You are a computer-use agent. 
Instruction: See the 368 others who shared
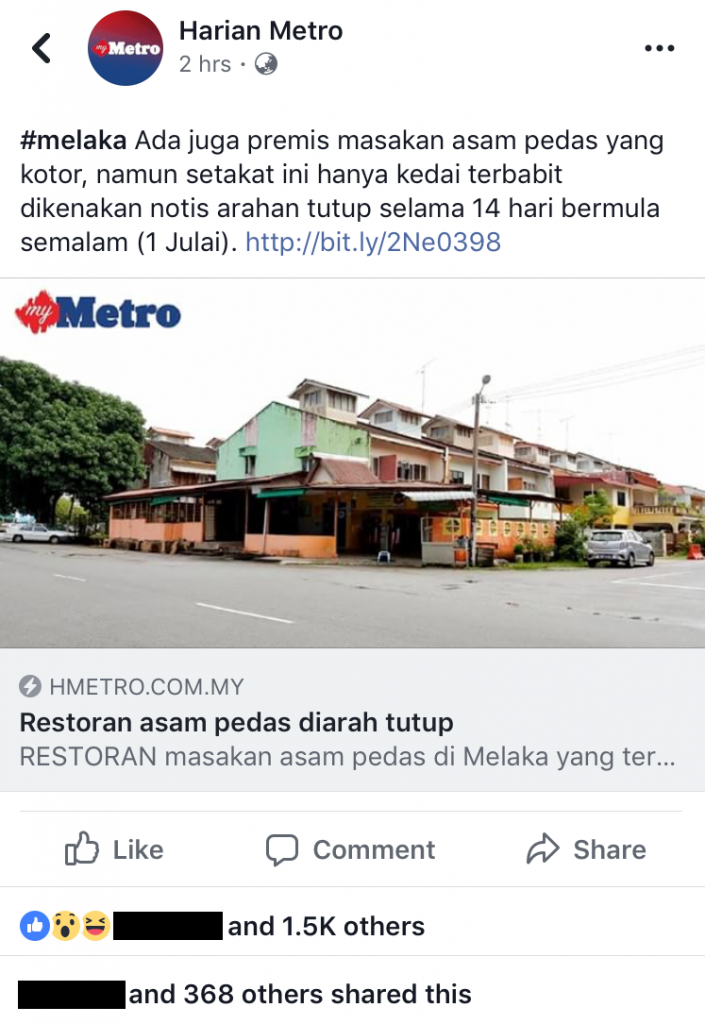[300, 994]
